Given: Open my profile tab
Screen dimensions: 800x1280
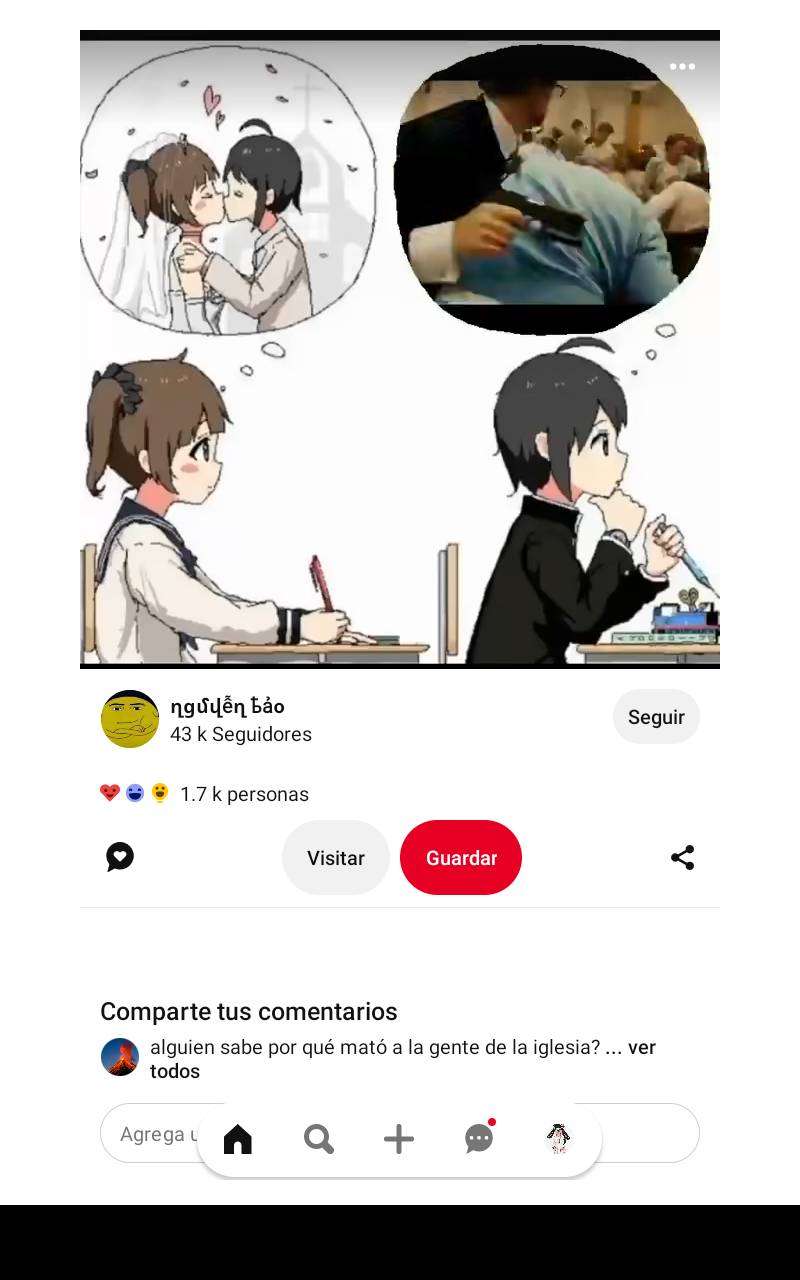Looking at the screenshot, I should [558, 1139].
